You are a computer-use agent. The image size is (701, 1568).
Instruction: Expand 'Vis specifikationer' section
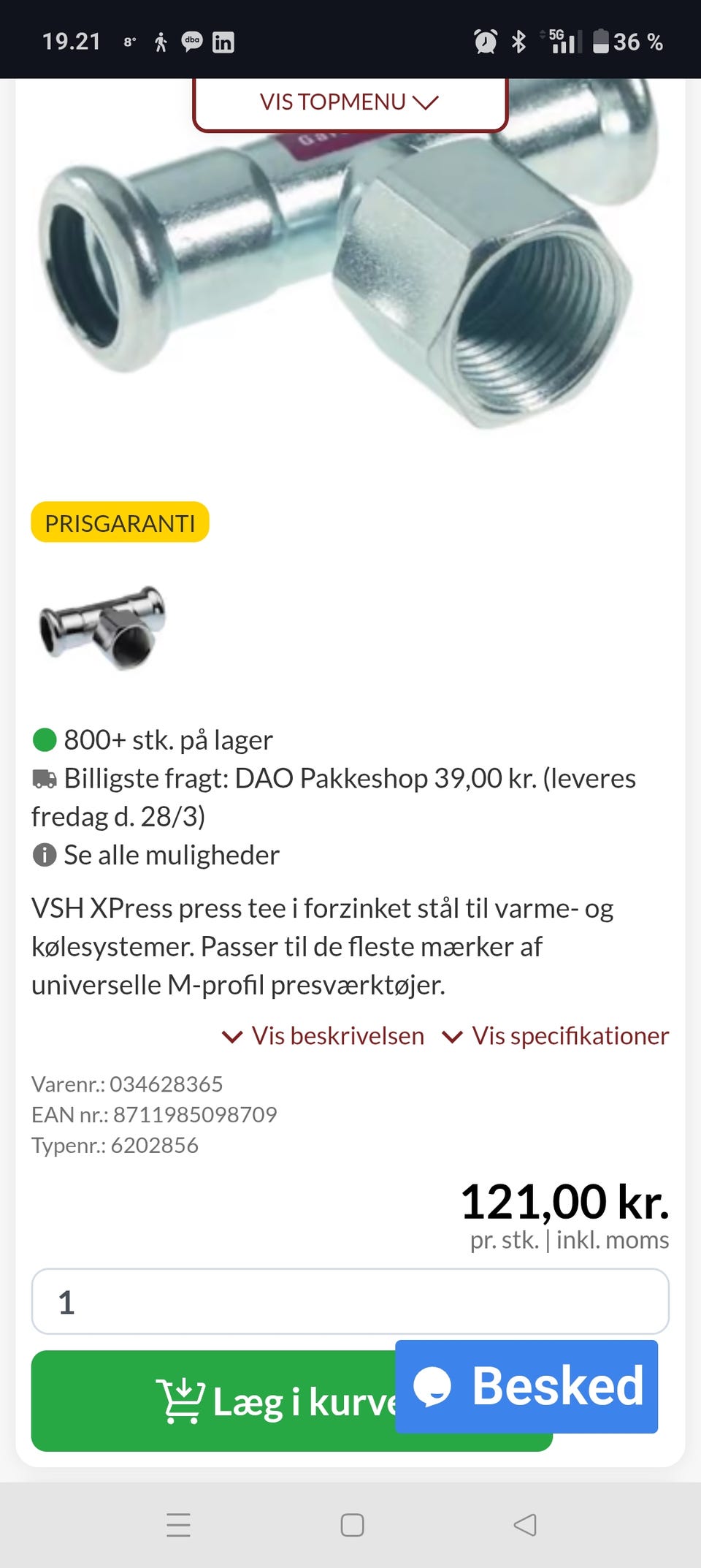click(x=559, y=1035)
